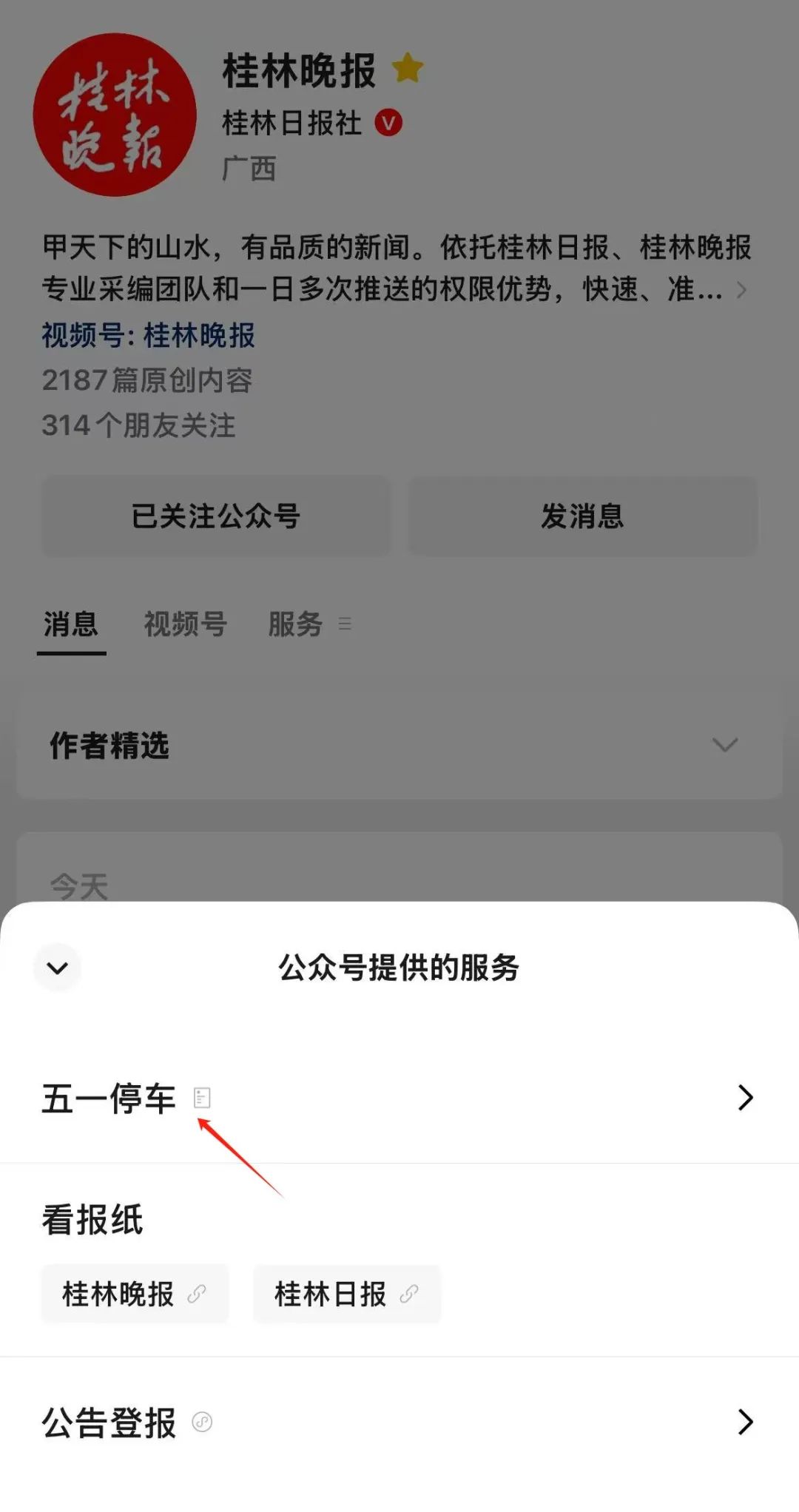Screen dimensions: 799x1512
Task: Expand the full account description
Action: [741, 289]
